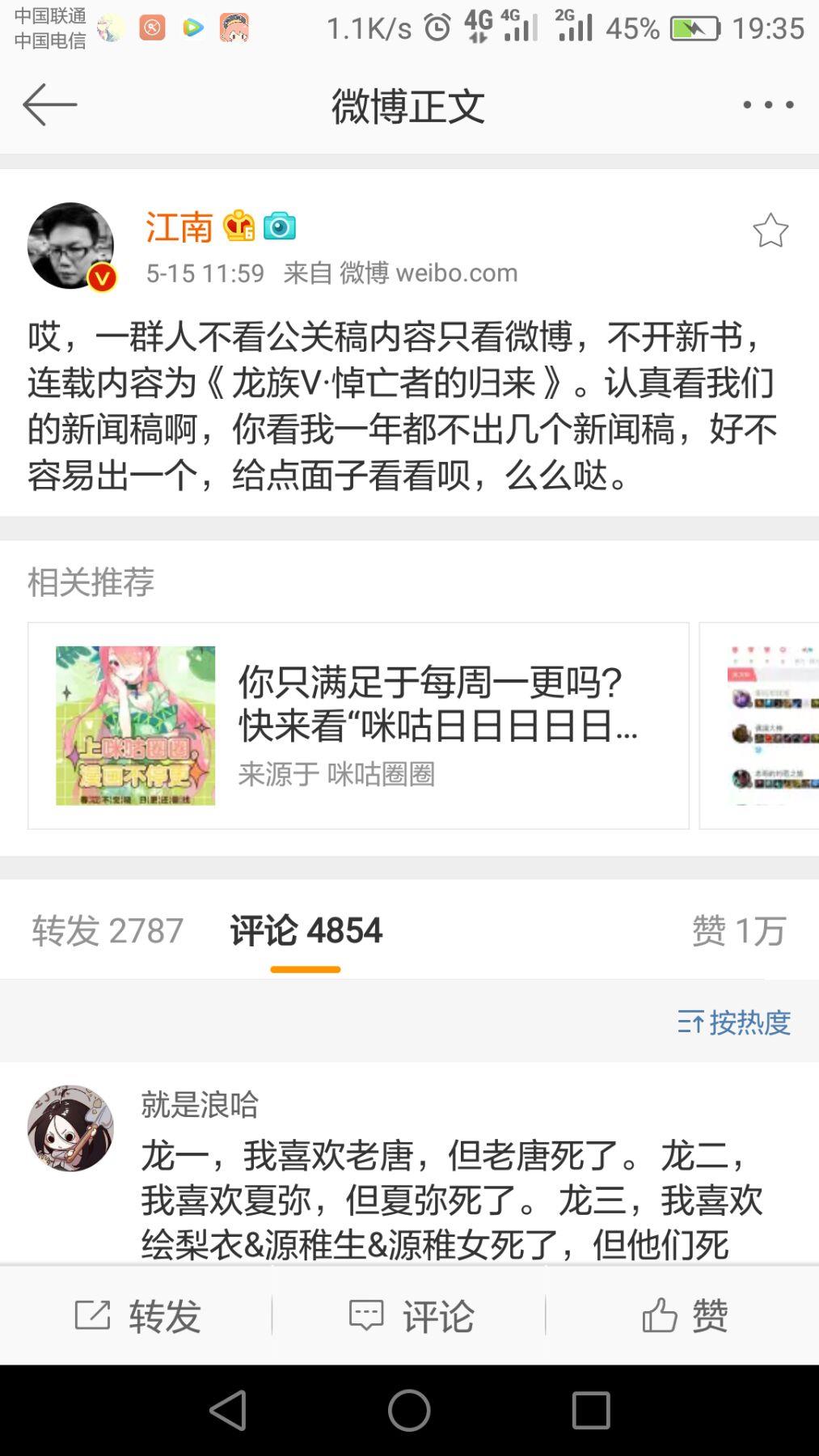The image size is (819, 1456).
Task: Tap the system home button
Action: (409, 1411)
